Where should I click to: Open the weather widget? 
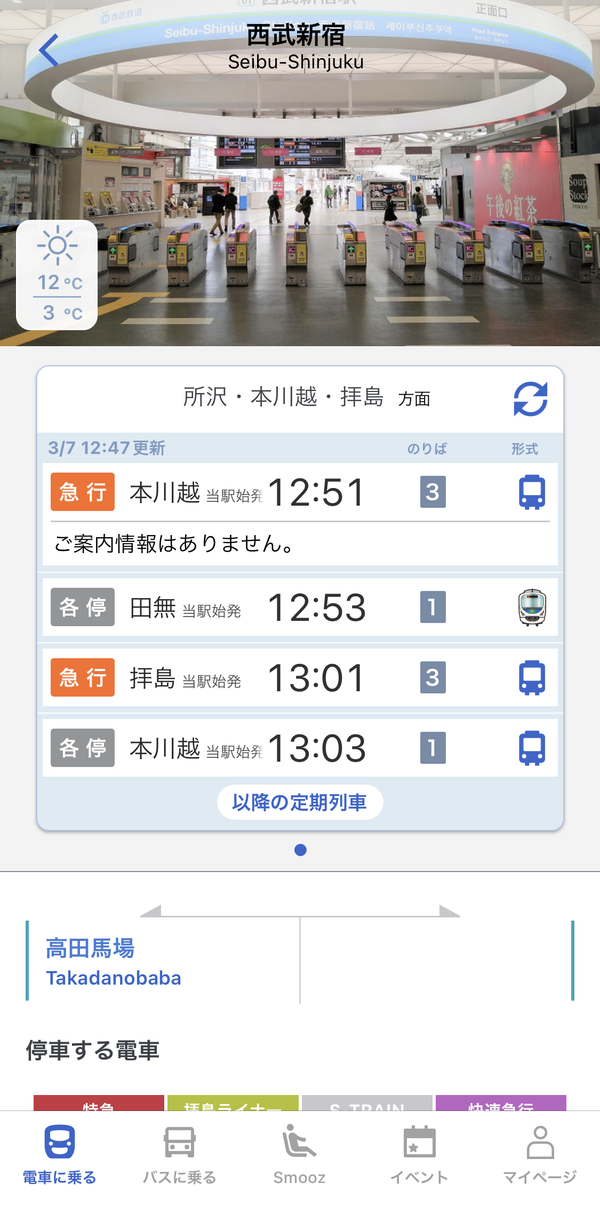57,275
